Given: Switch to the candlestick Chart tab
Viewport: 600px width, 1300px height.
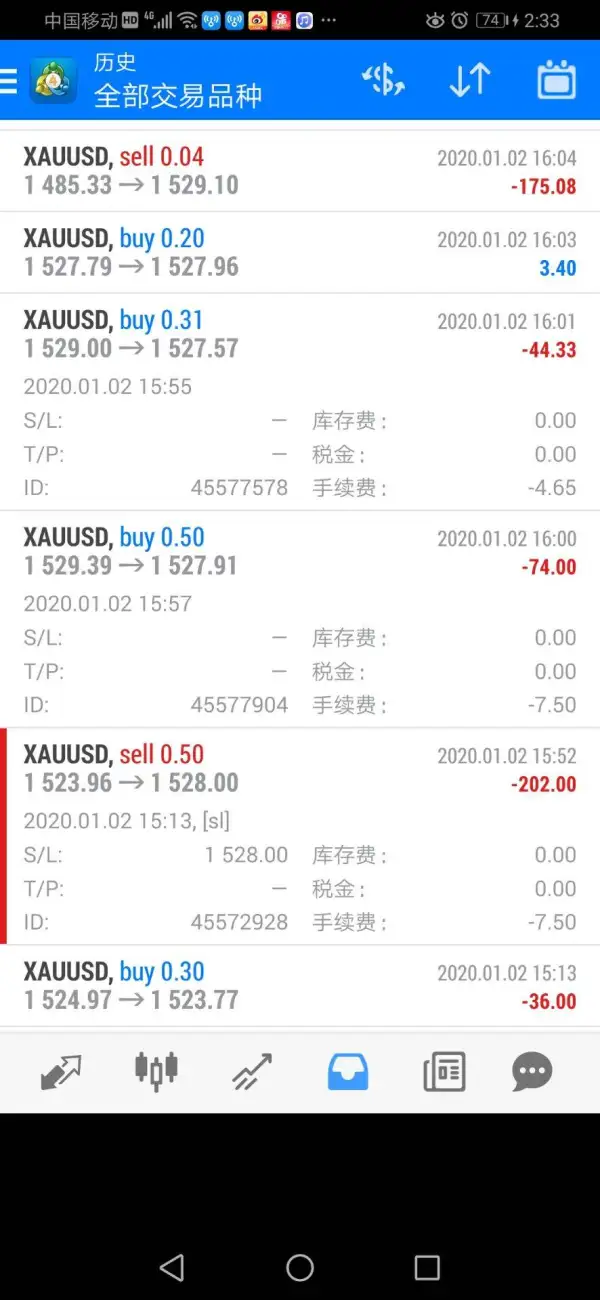Looking at the screenshot, I should click(156, 1072).
